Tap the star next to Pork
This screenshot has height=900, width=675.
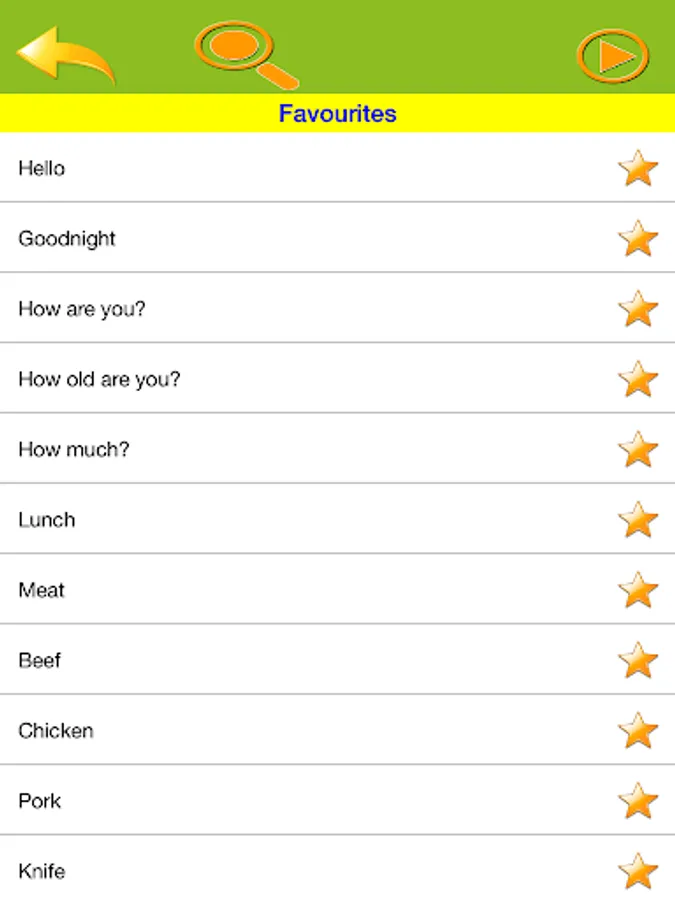click(638, 801)
